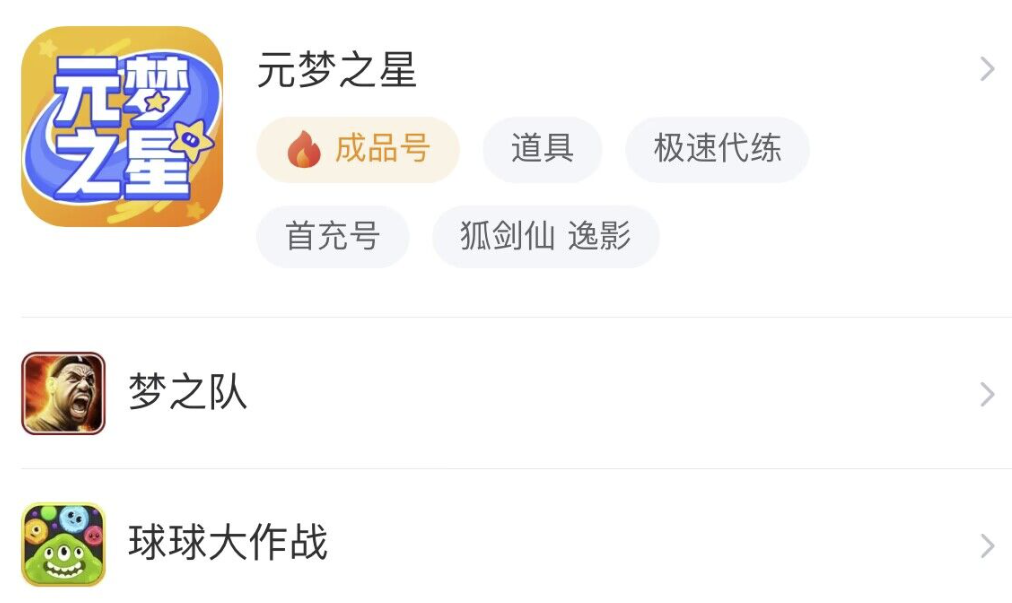Open the 球球大作战 row
This screenshot has height=603, width=1012.
pos(227,544)
